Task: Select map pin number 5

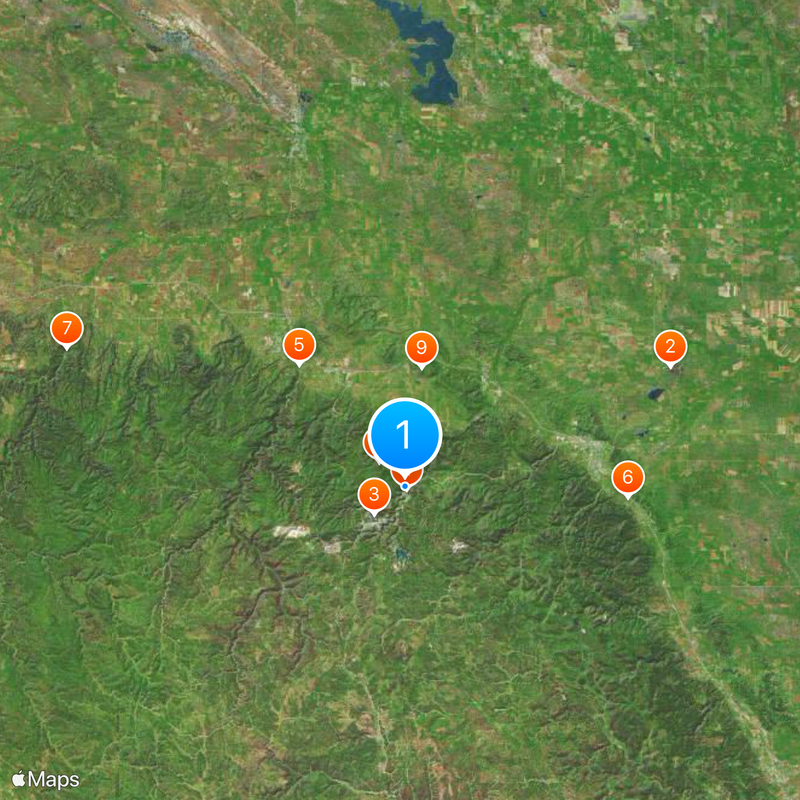Action: point(298,345)
